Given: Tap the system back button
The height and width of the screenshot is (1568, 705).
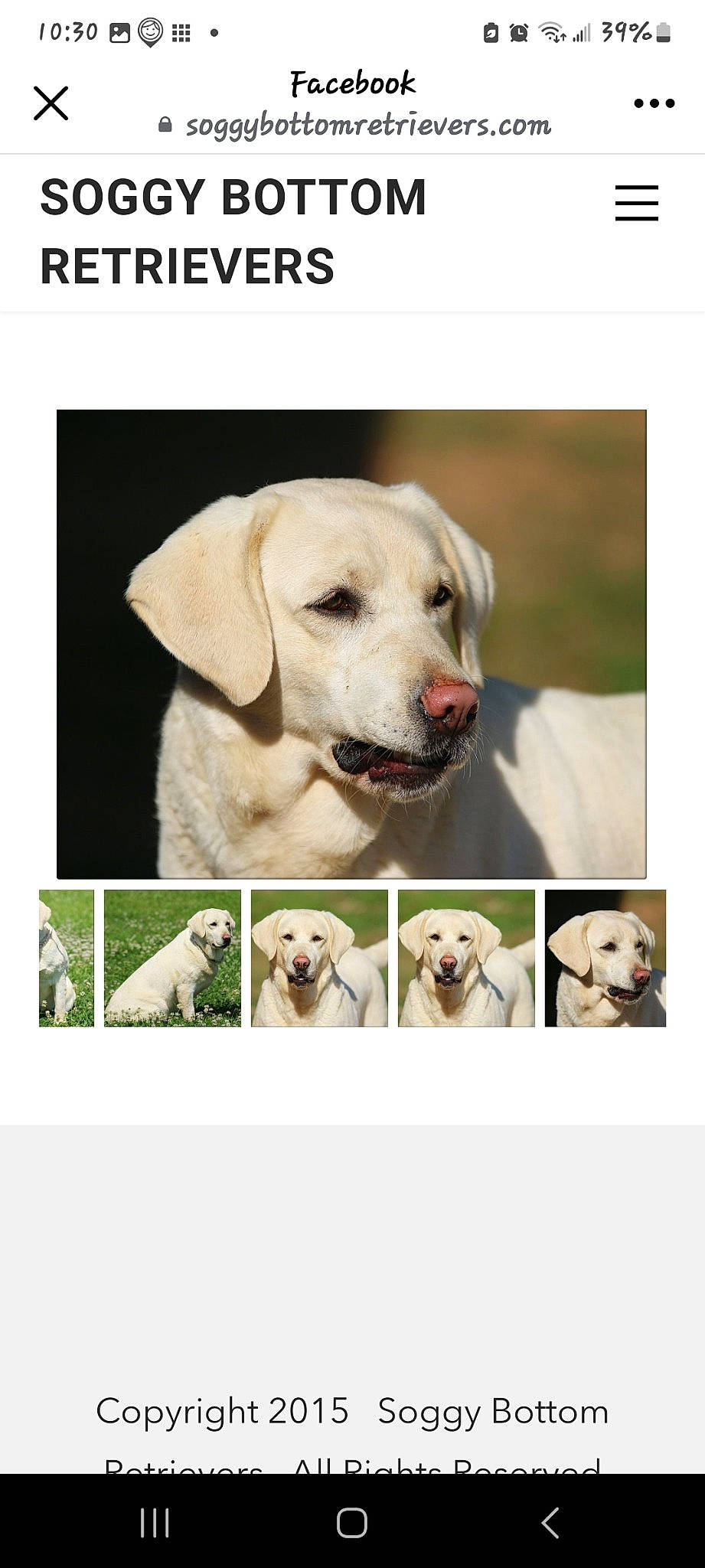Looking at the screenshot, I should 550,1523.
